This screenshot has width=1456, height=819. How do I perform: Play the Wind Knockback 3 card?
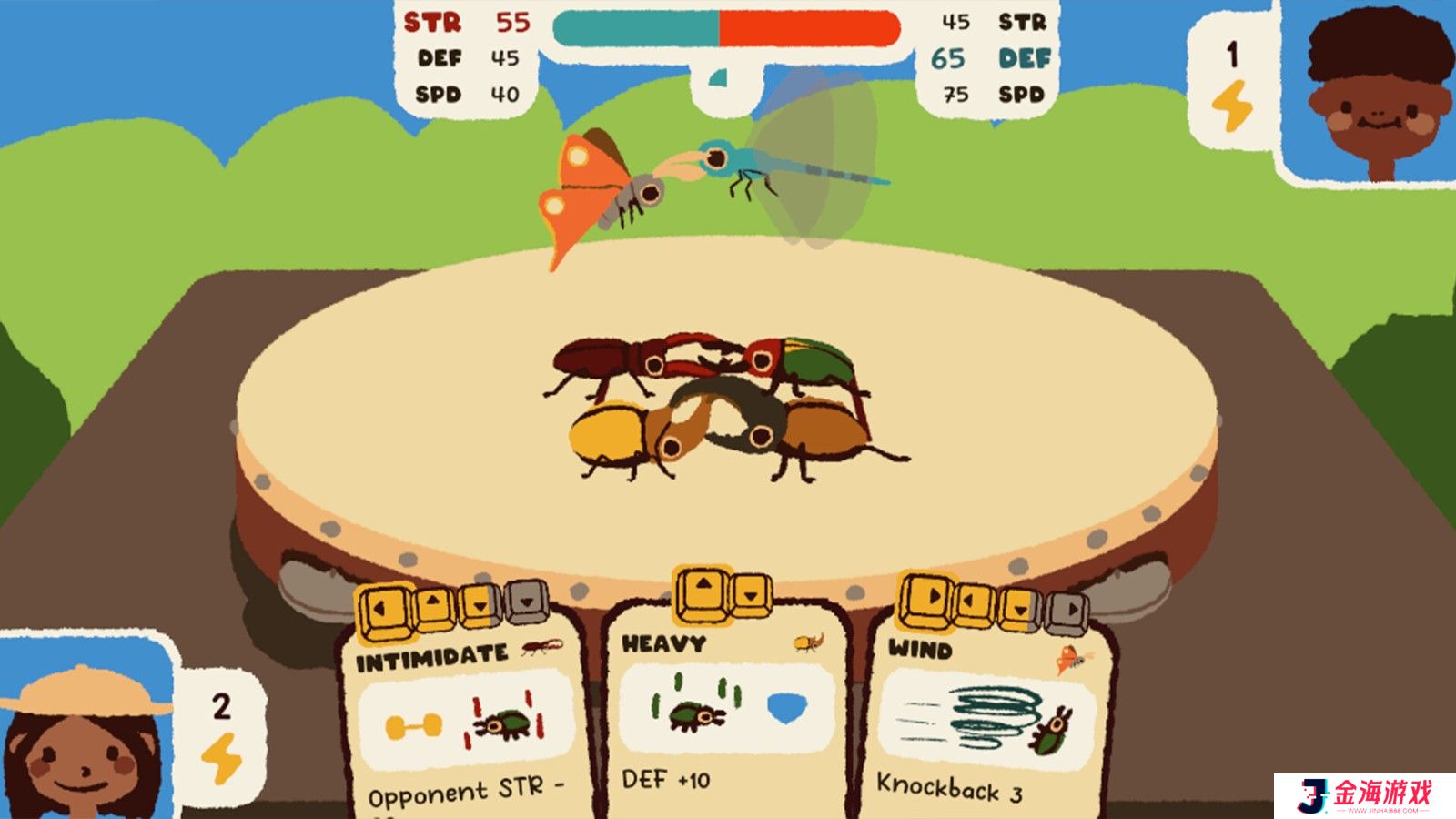[x=987, y=719]
